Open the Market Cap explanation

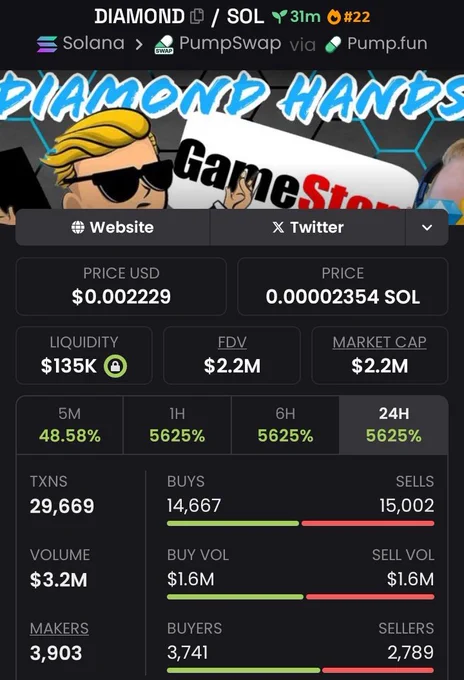[x=379, y=343]
